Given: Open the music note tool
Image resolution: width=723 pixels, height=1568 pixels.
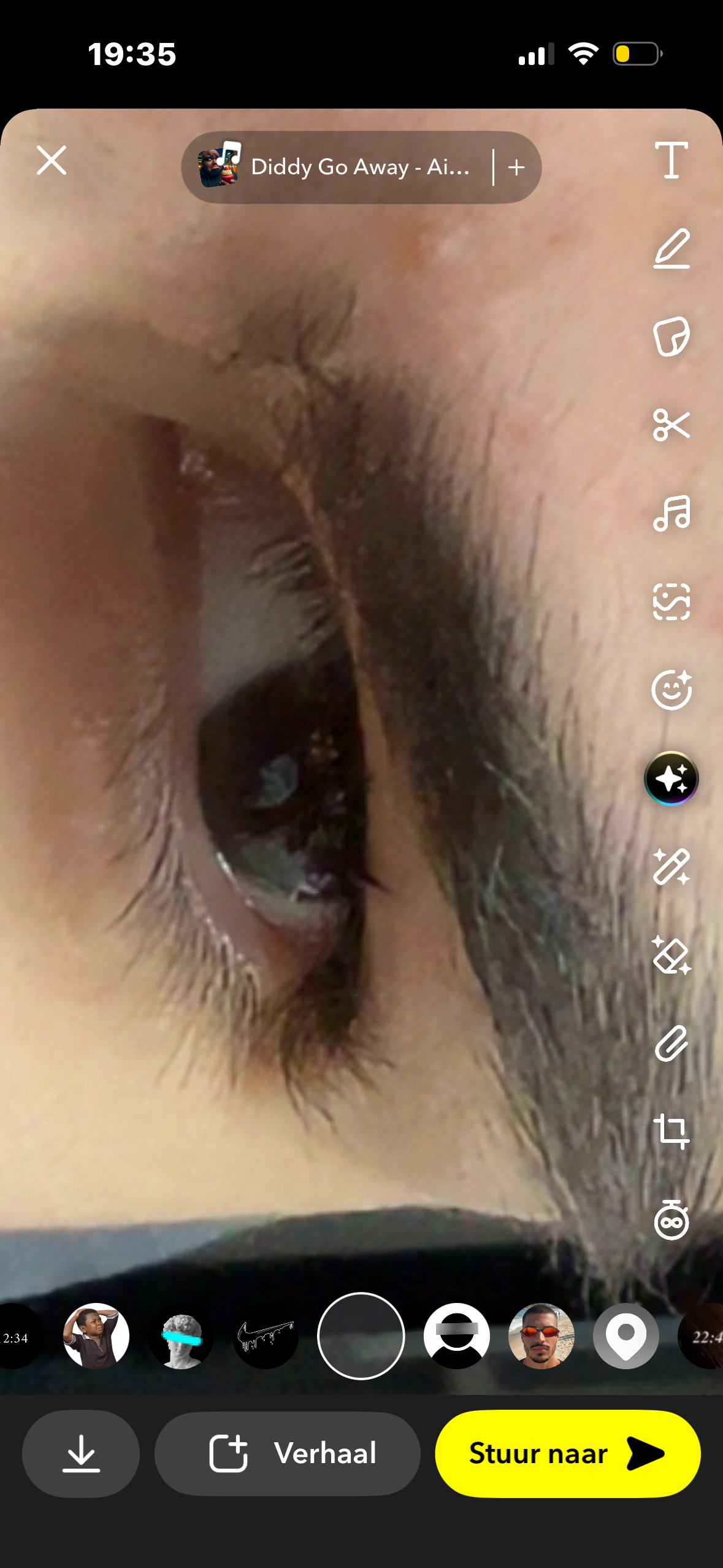Looking at the screenshot, I should point(671,513).
